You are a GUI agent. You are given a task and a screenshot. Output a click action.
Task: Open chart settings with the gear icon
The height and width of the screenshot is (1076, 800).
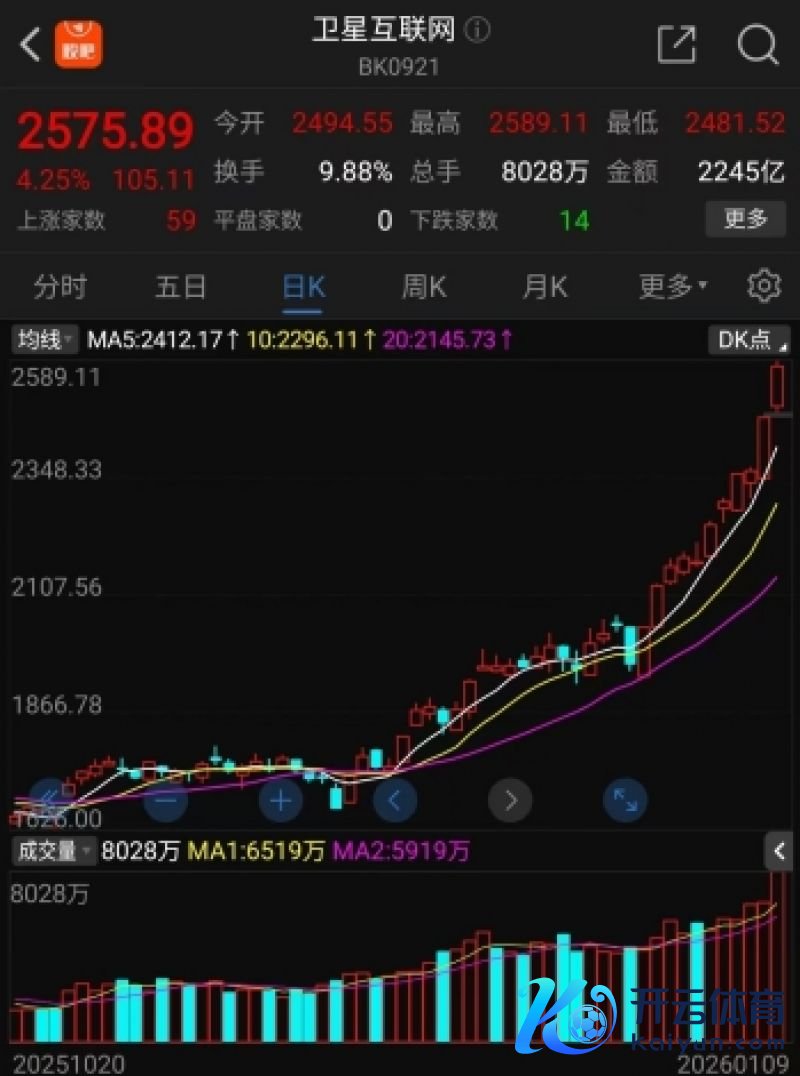click(764, 287)
